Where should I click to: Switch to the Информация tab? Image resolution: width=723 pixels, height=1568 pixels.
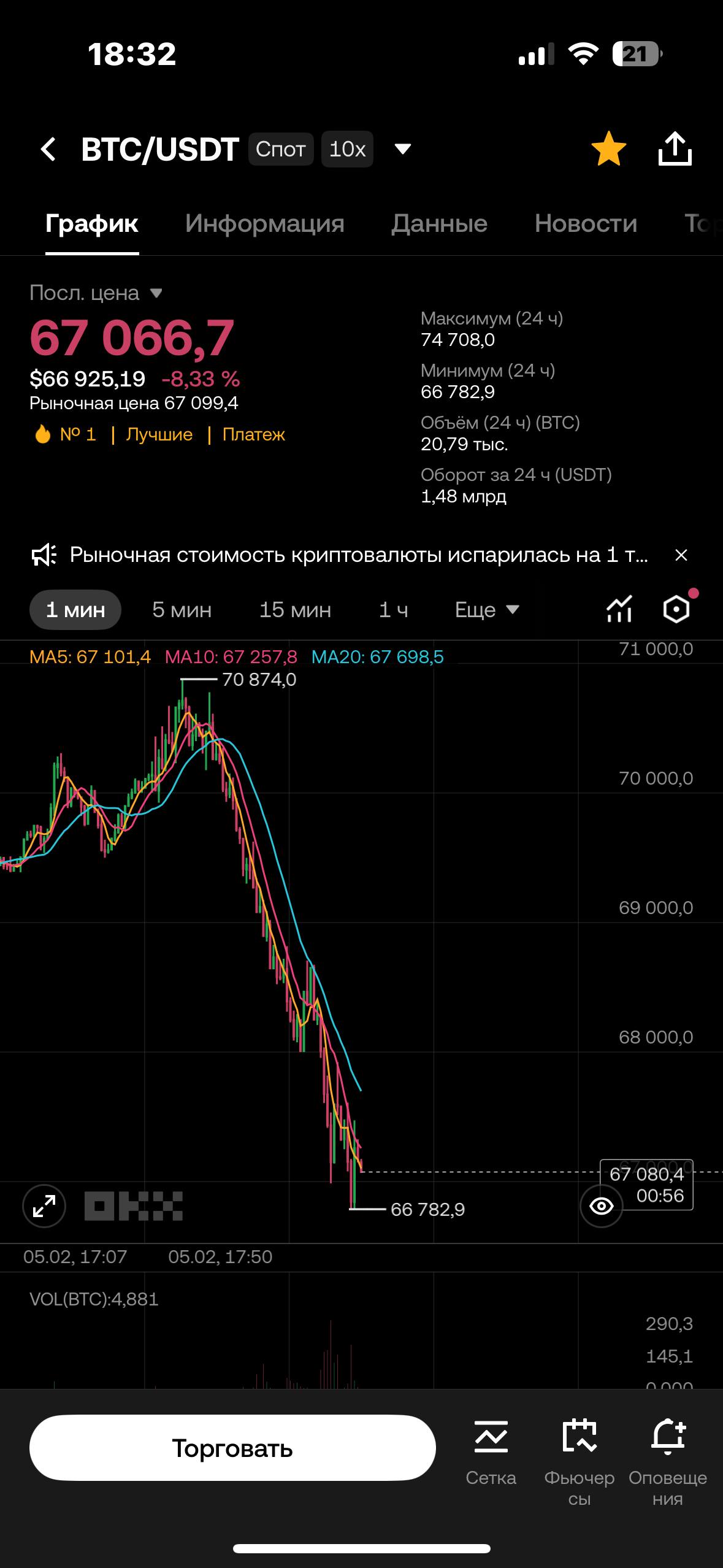point(264,223)
